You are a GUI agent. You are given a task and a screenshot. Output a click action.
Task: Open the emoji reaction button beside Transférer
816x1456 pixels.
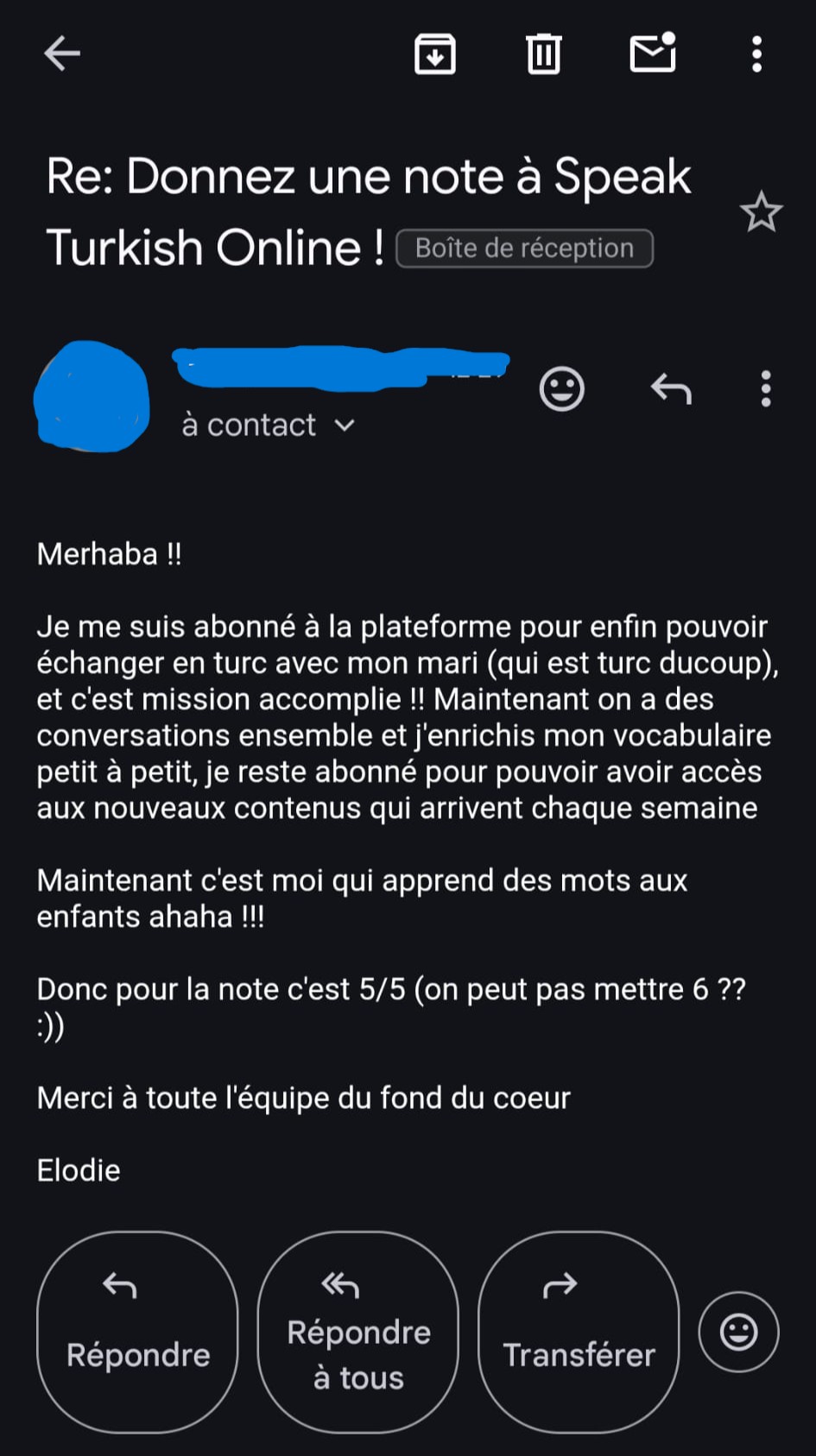pos(738,1332)
